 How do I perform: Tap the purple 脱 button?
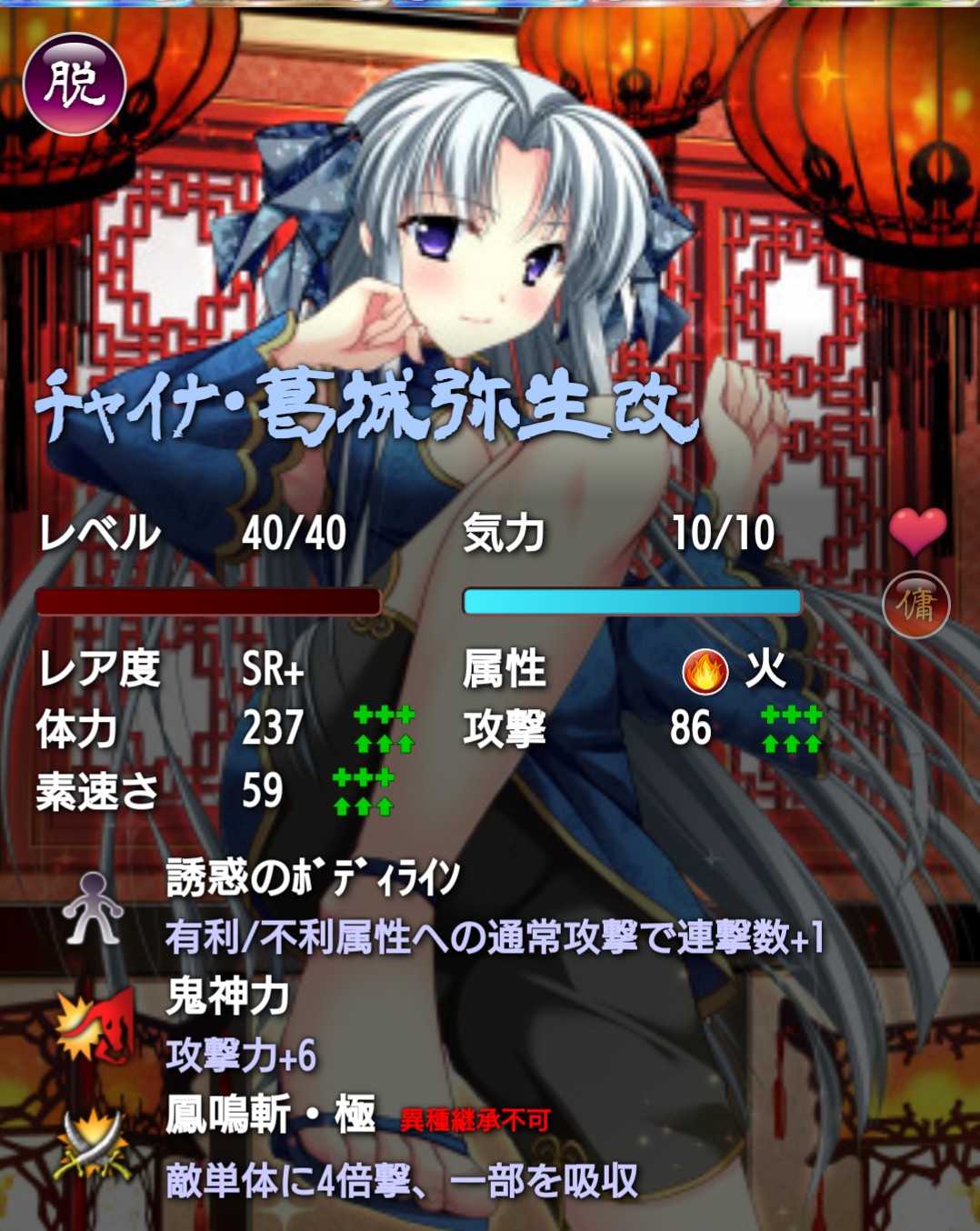point(74,85)
